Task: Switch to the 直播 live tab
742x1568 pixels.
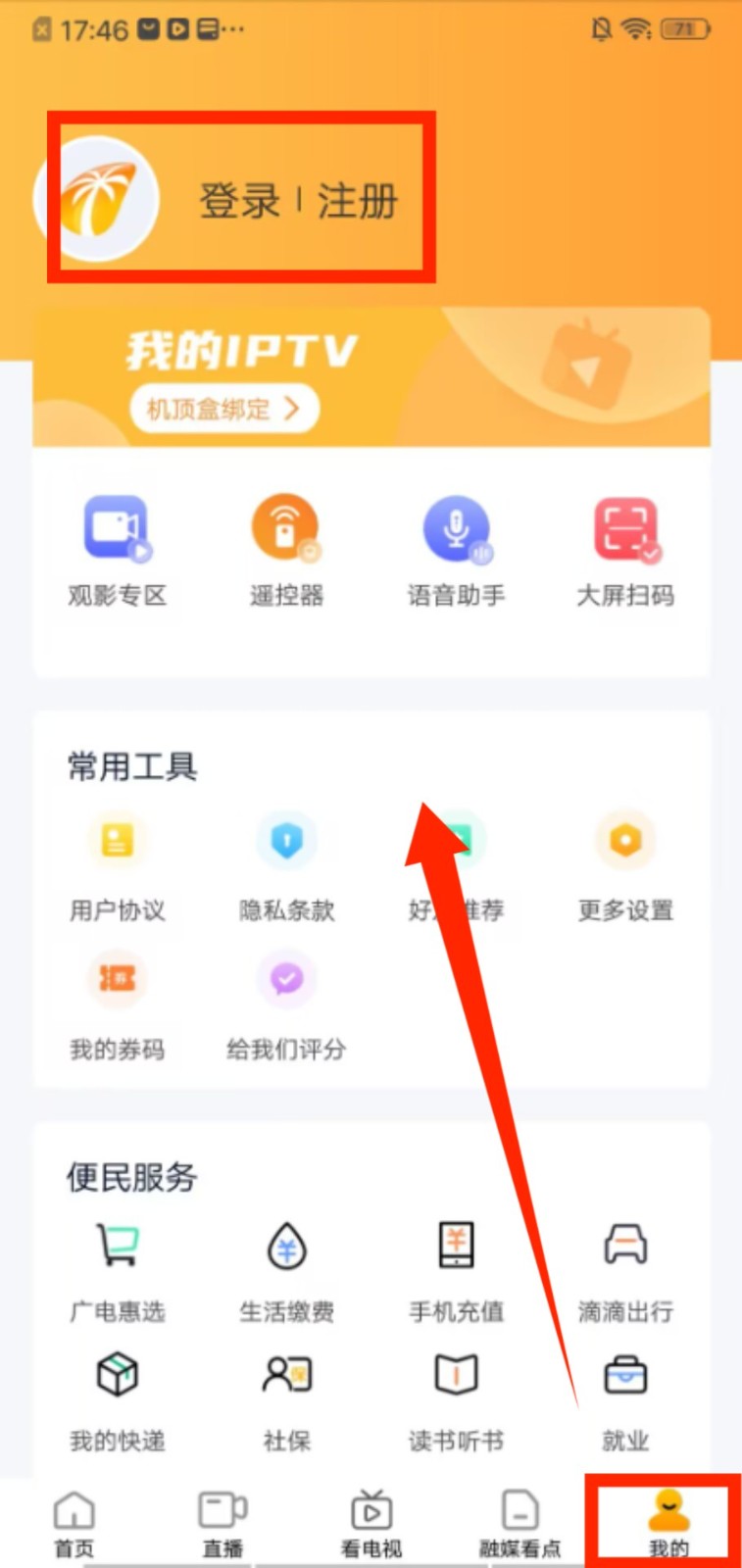Action: pos(223,1524)
